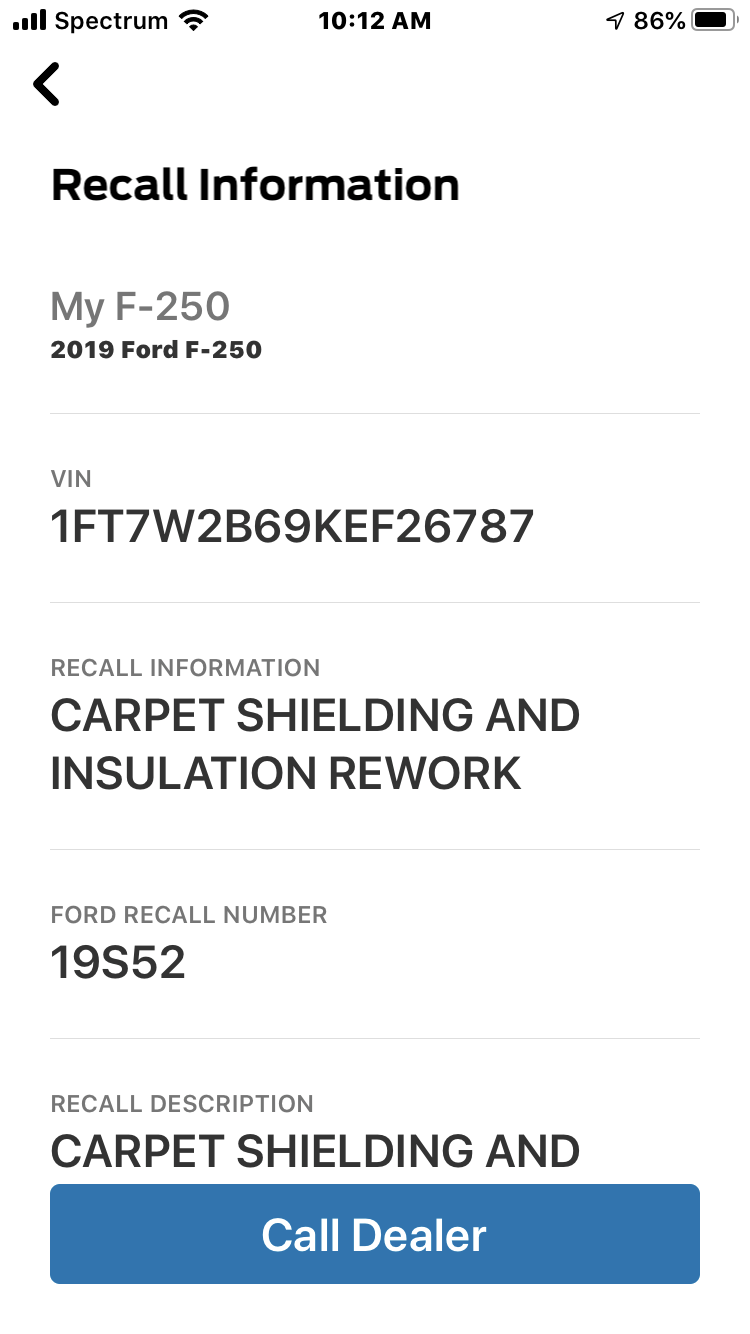Tap CARPET SHIELDING AND INSULATION REWORK text
Image resolution: width=750 pixels, height=1334 pixels.
click(315, 744)
